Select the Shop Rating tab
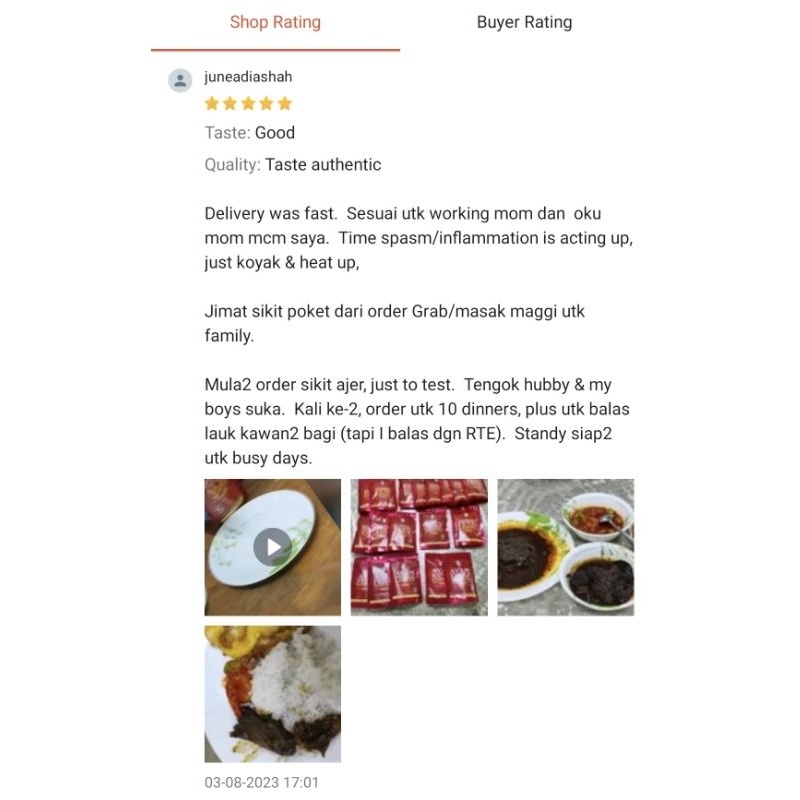The width and height of the screenshot is (800, 800). point(275,22)
